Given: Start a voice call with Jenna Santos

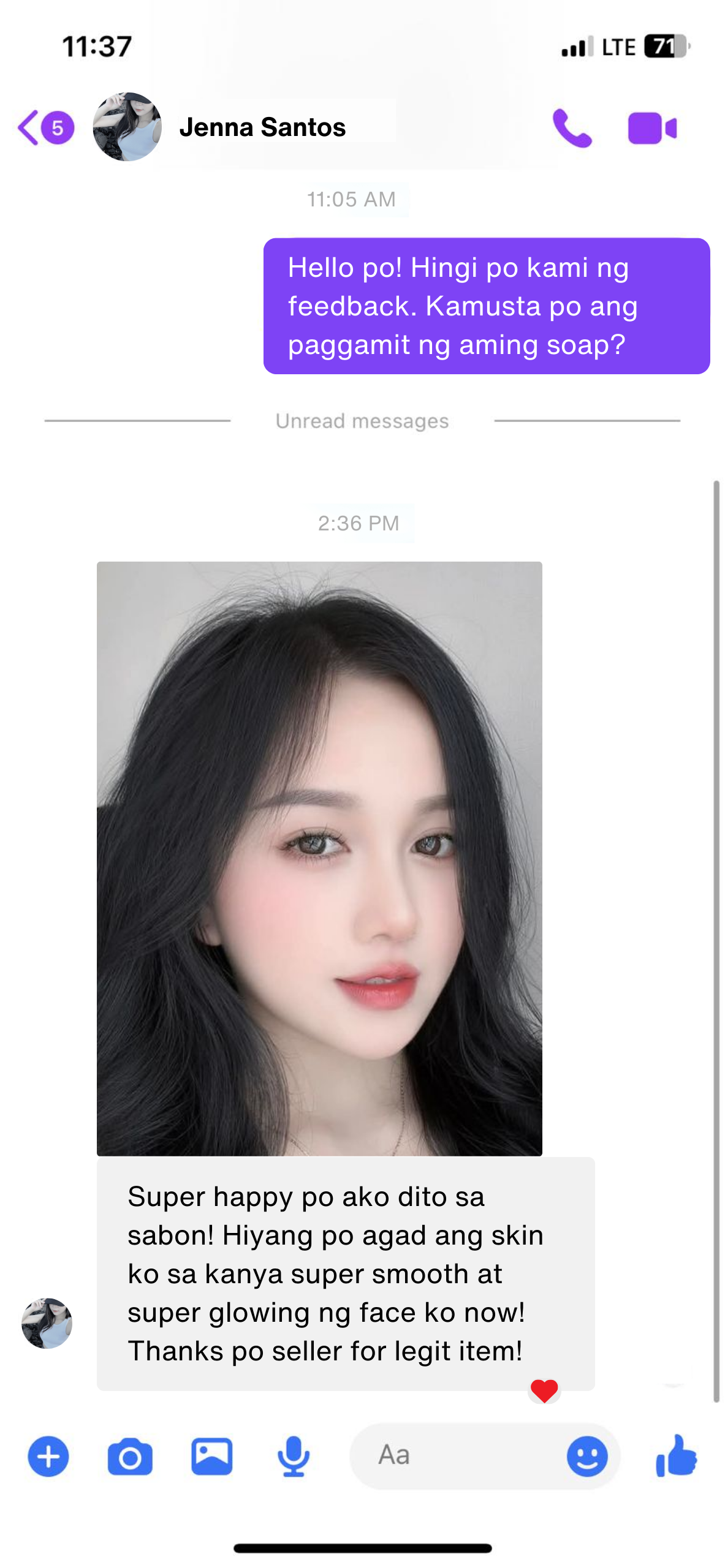Looking at the screenshot, I should (x=571, y=128).
